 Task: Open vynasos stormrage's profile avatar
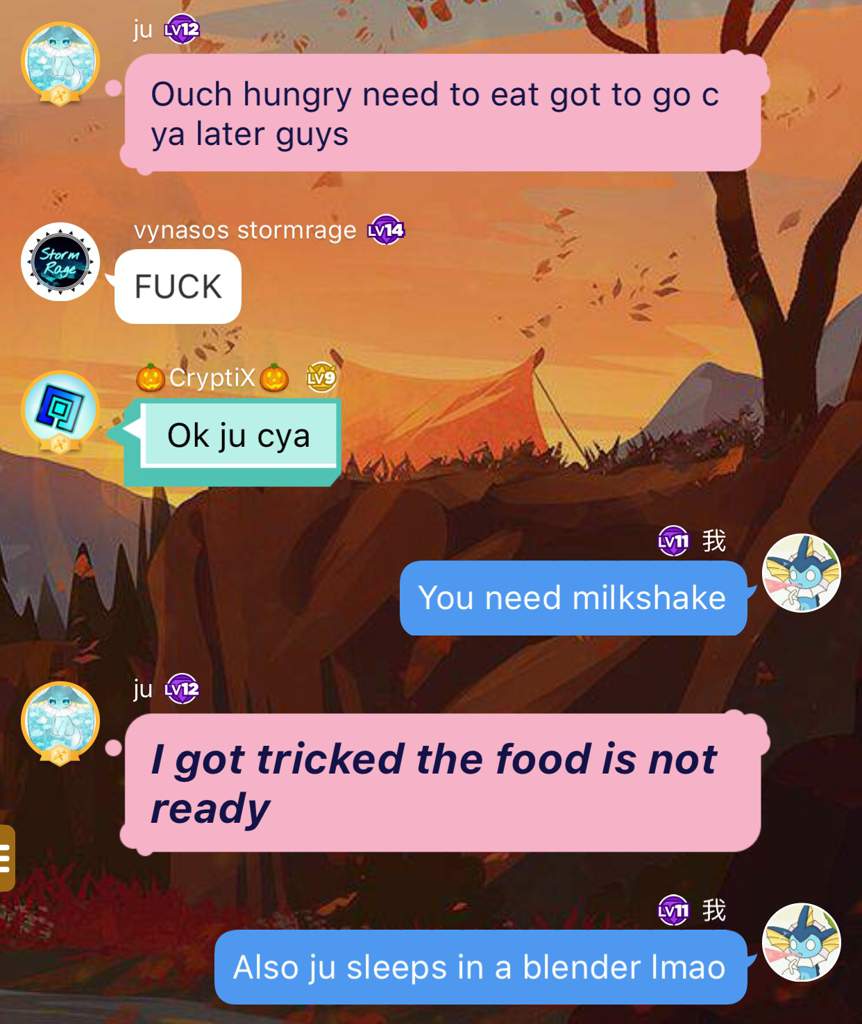(60, 262)
